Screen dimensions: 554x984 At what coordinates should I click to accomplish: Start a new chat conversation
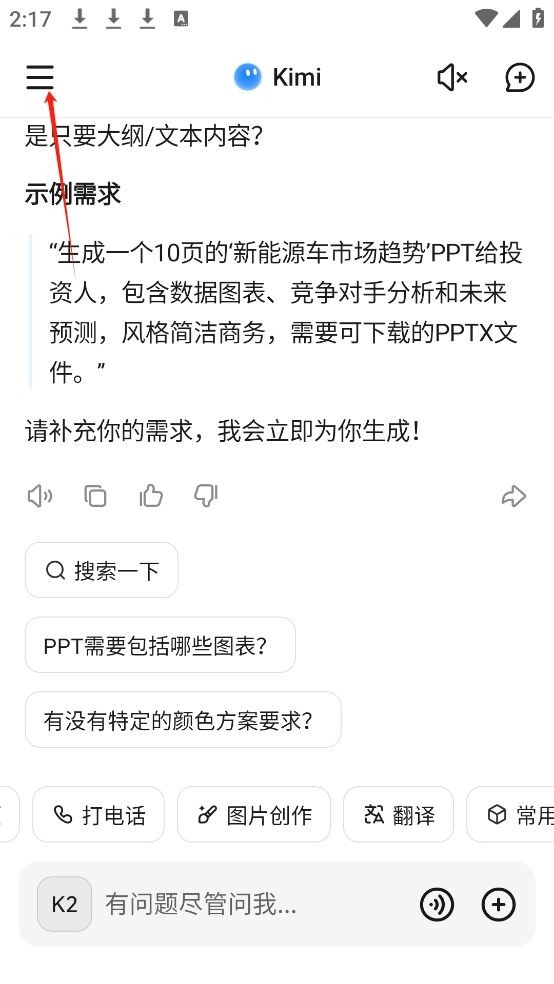(520, 77)
